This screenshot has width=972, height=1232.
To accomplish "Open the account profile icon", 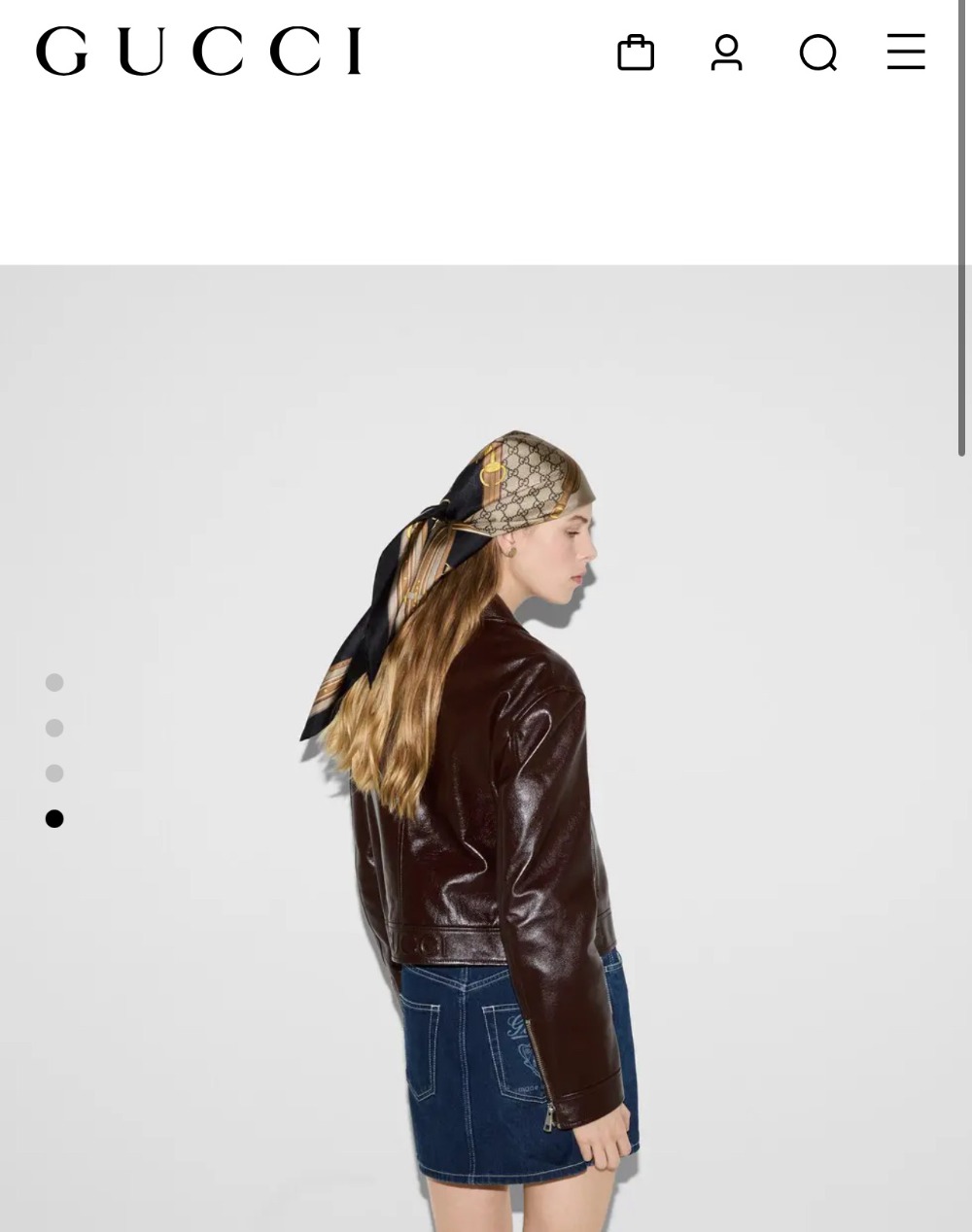I will 726,52.
